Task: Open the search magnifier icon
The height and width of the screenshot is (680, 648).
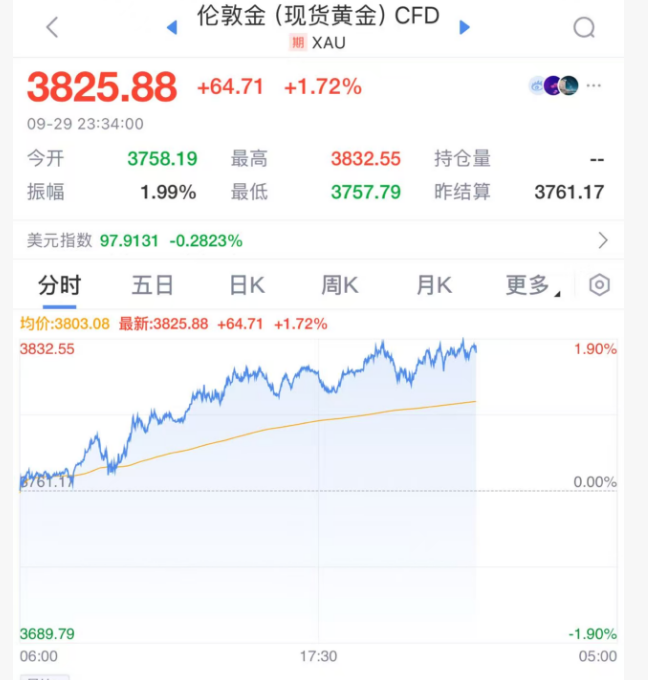Action: [x=584, y=28]
